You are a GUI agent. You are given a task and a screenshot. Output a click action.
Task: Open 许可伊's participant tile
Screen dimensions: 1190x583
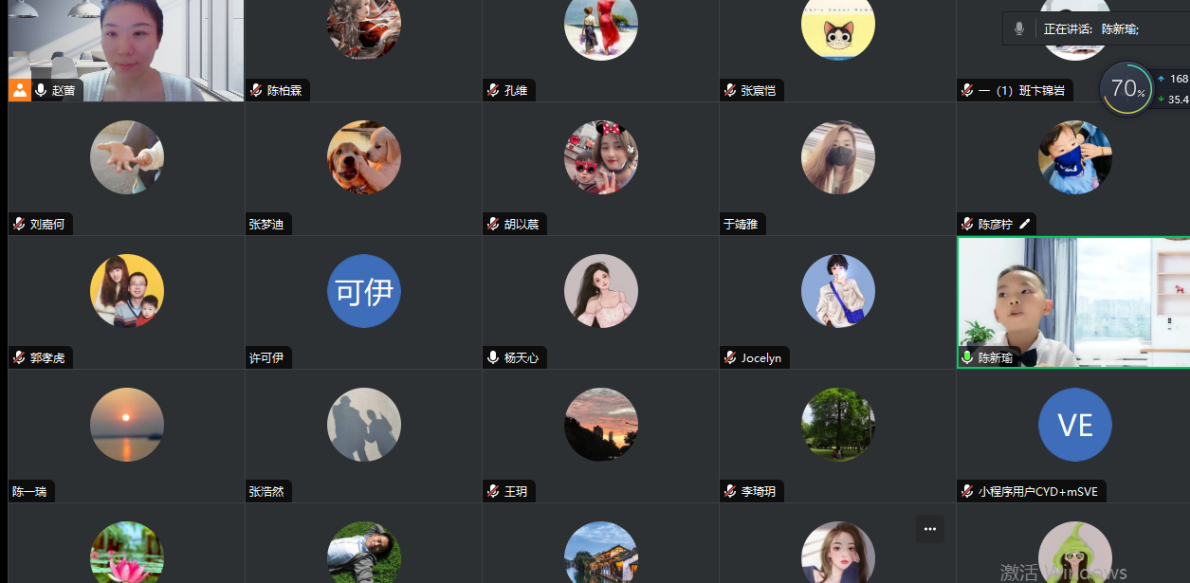click(363, 302)
